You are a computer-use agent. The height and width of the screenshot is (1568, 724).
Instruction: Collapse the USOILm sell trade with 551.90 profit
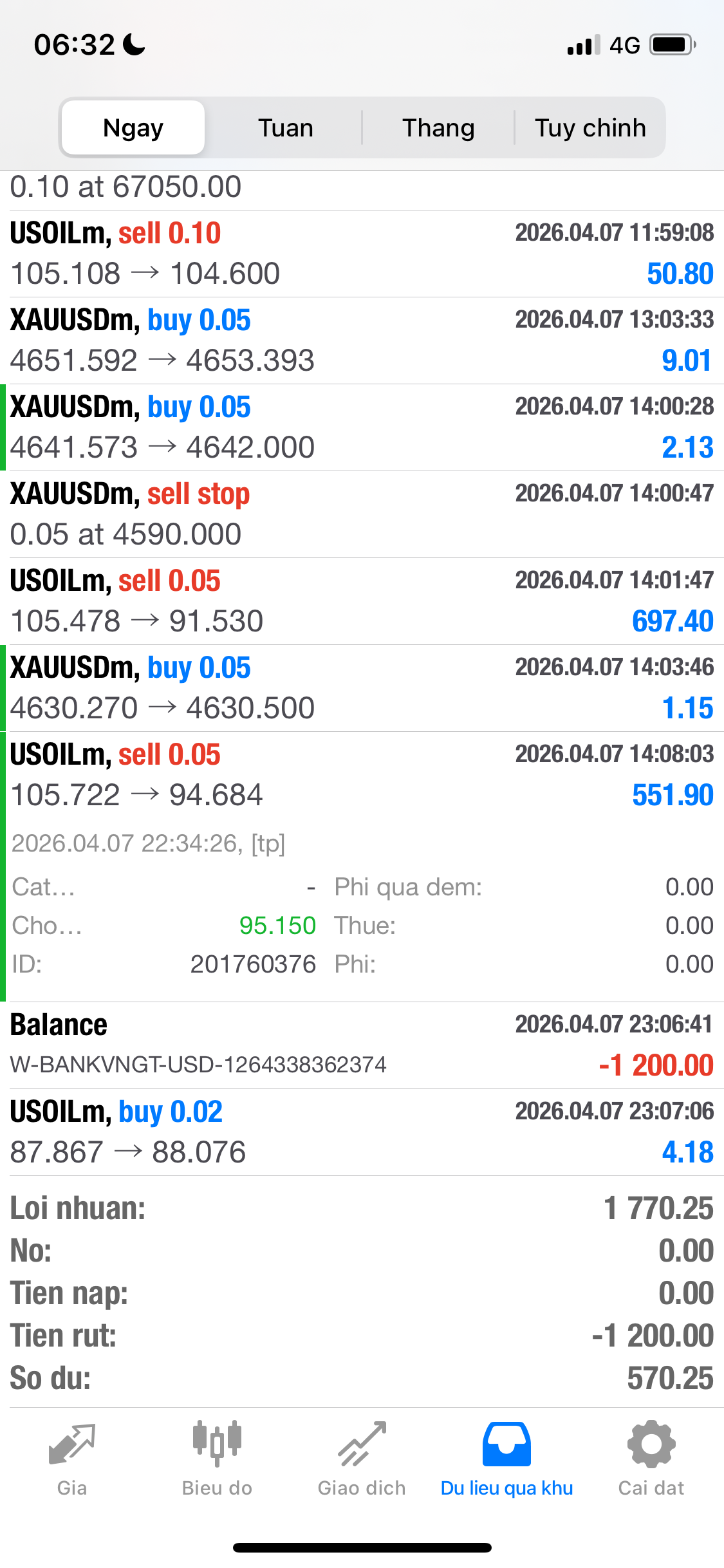click(362, 775)
